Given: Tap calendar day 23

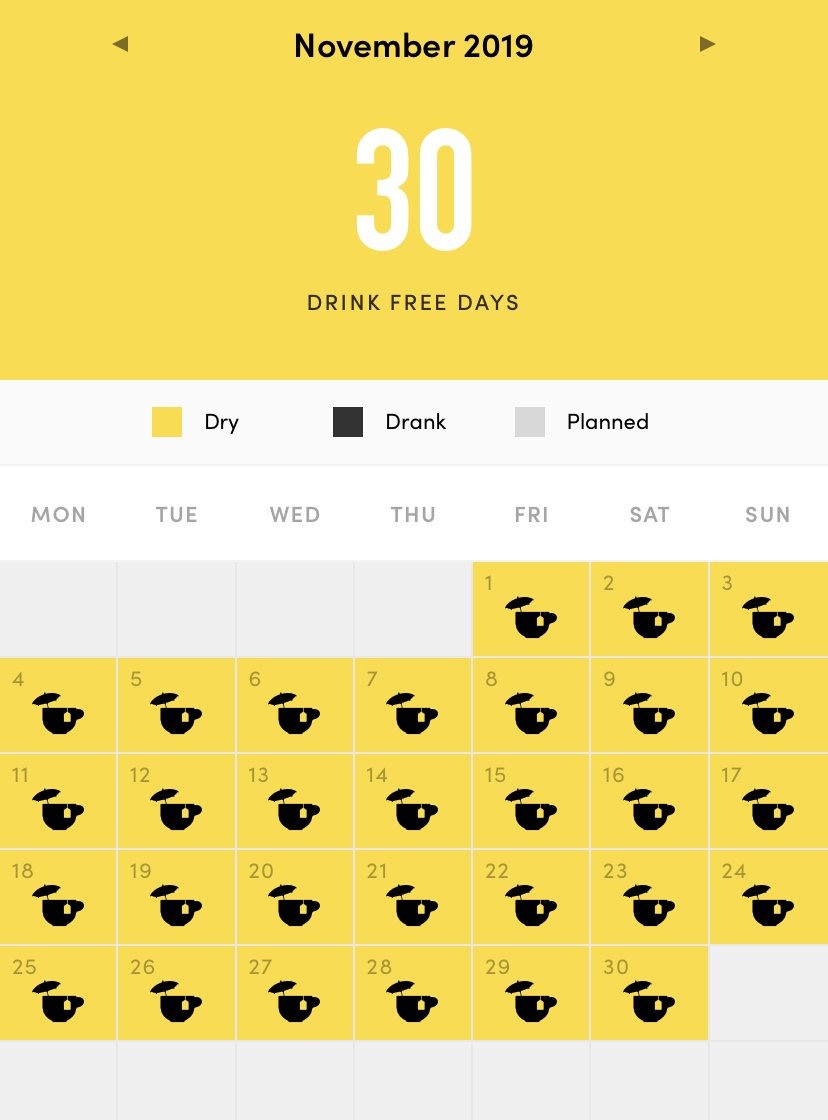Looking at the screenshot, I should click(x=649, y=897).
